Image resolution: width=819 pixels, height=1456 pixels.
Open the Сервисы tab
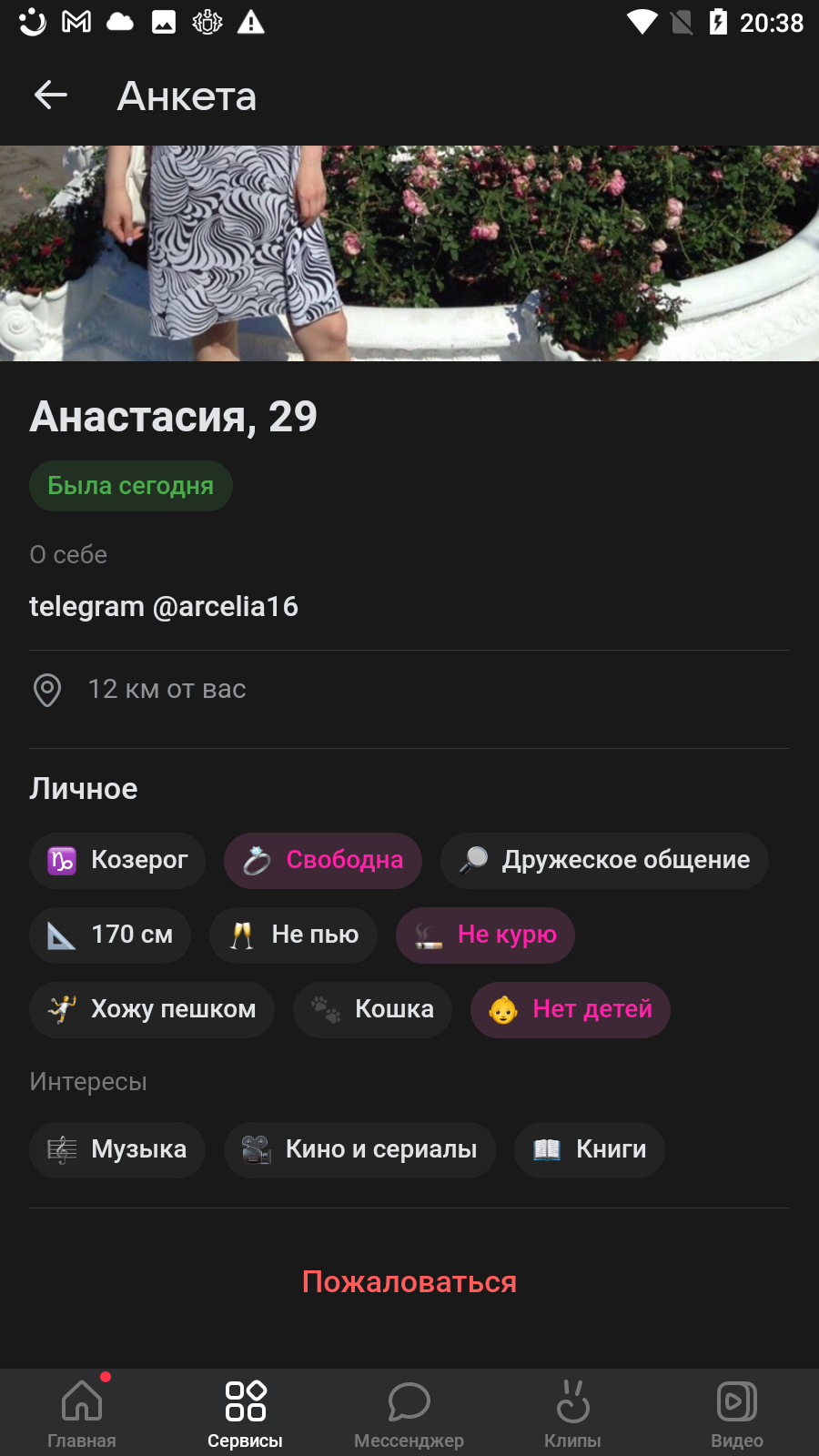click(246, 1412)
